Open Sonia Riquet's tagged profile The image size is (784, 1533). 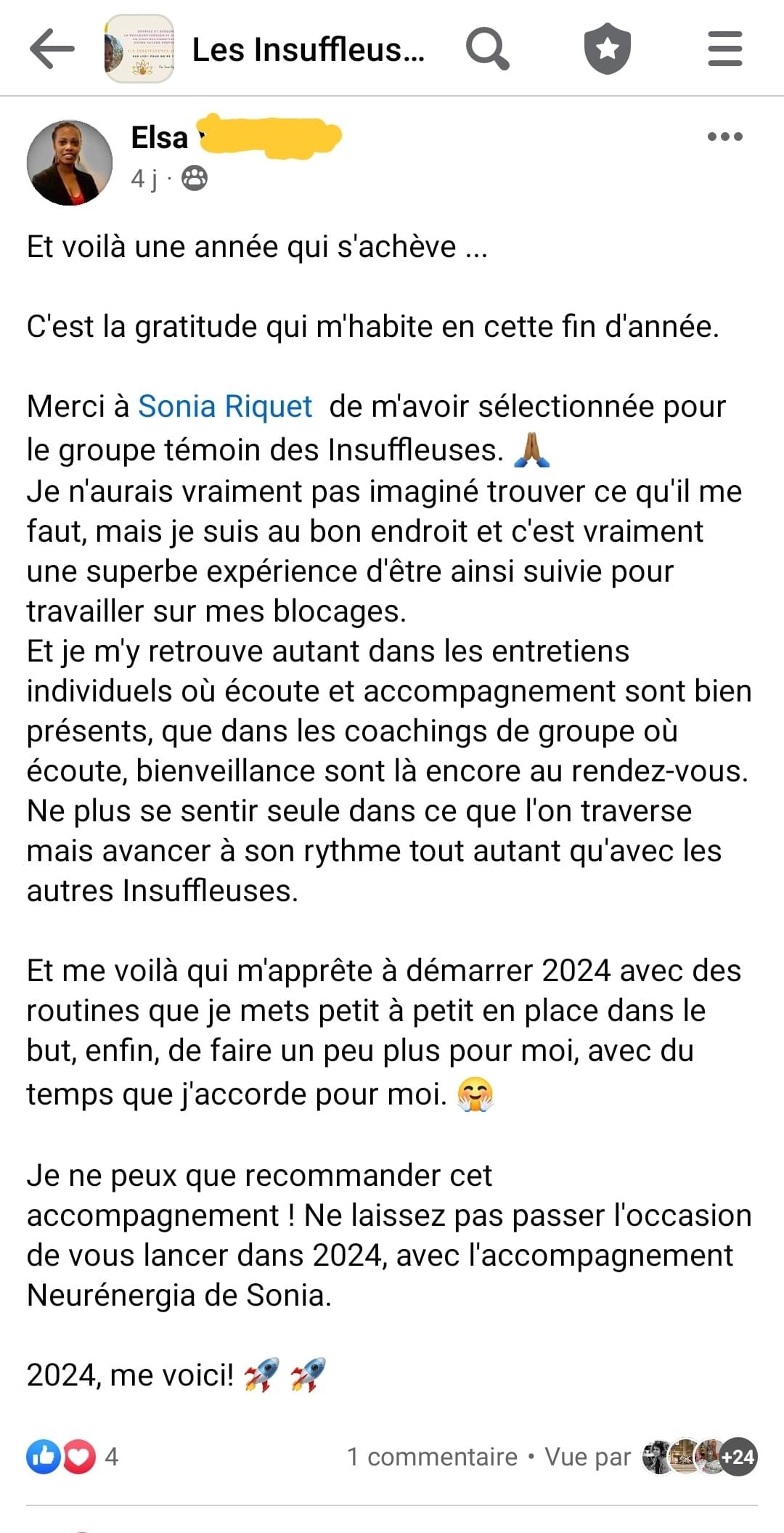tap(225, 407)
